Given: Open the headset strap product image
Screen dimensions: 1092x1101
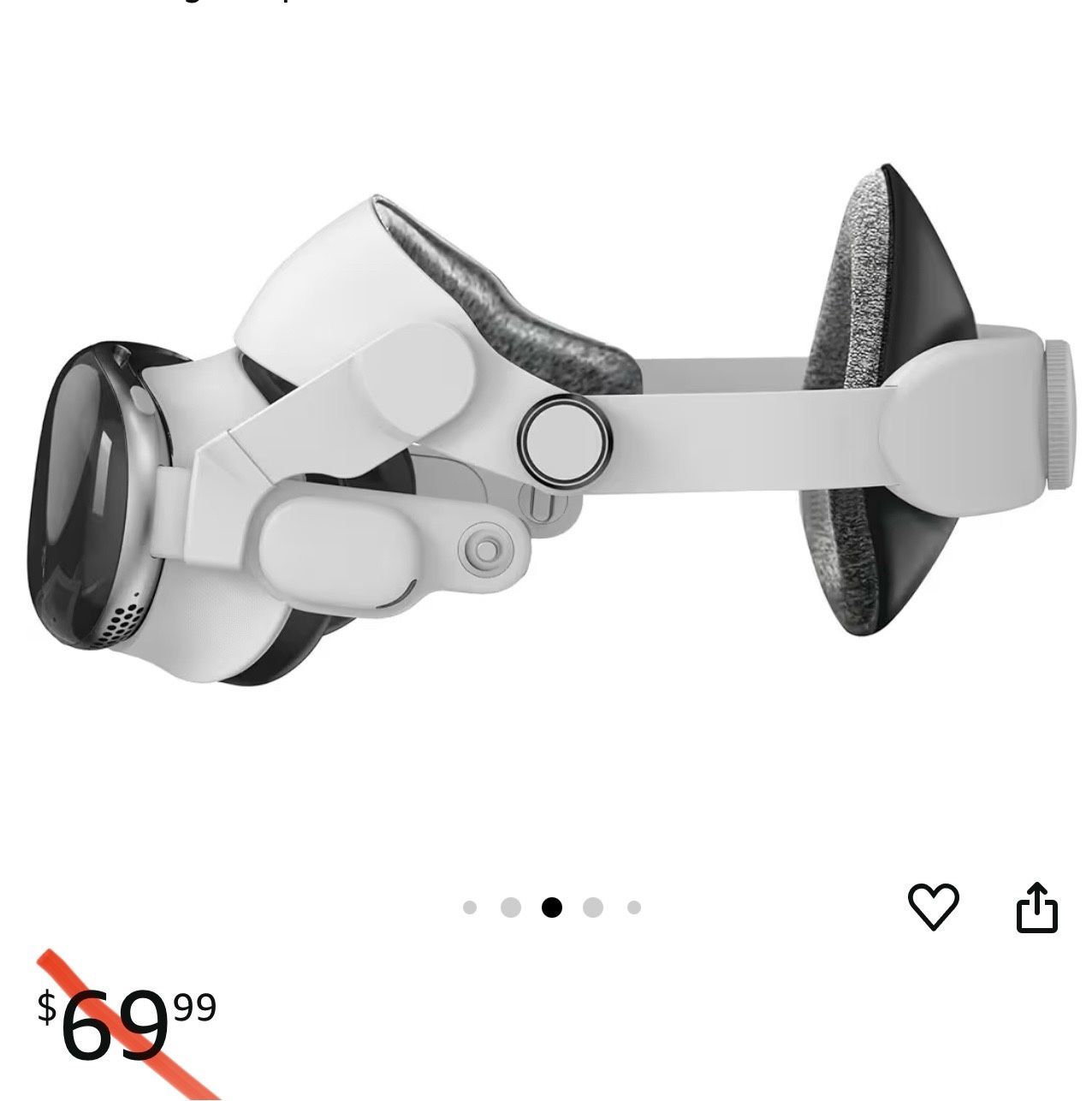Looking at the screenshot, I should pos(548,428).
